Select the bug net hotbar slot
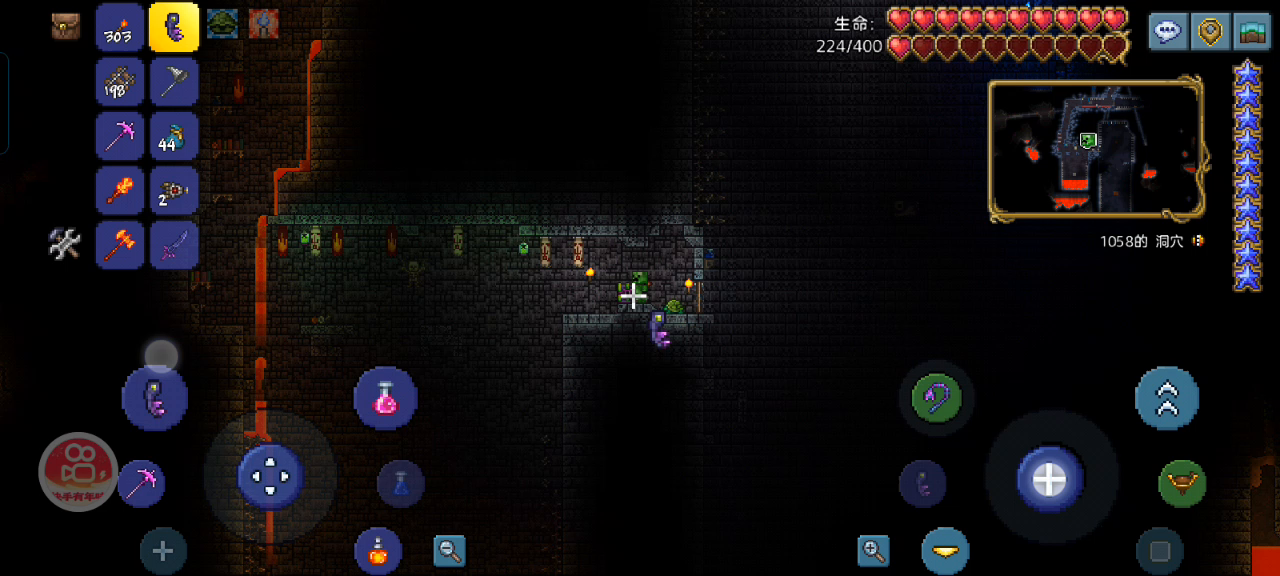The image size is (1280, 576). coord(174,81)
